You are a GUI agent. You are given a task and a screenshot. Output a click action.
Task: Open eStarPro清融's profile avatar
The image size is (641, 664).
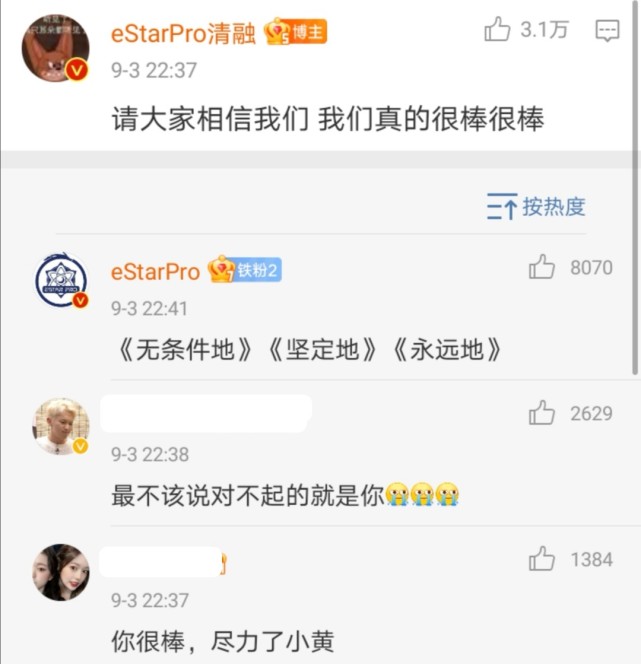pyautogui.click(x=56, y=48)
